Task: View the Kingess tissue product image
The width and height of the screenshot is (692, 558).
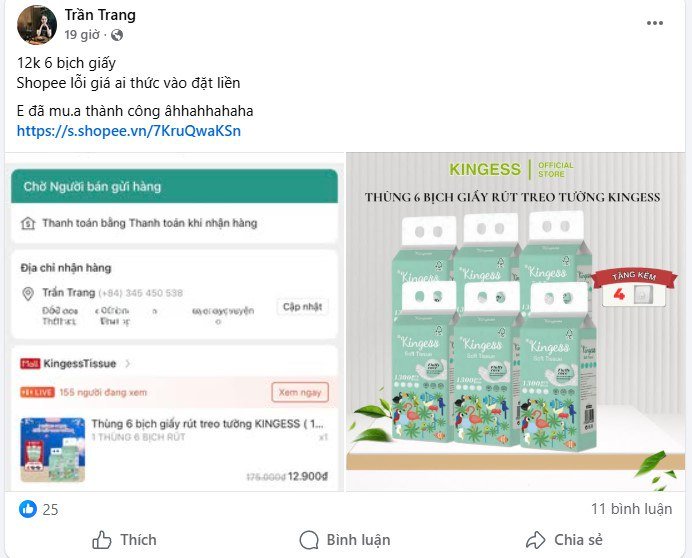Action: click(x=515, y=320)
